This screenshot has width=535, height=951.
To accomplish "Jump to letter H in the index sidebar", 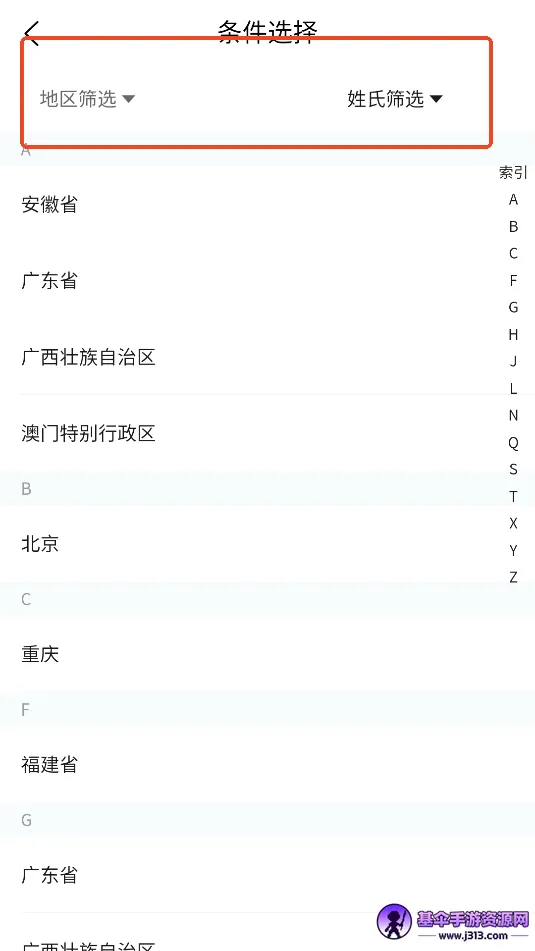I will click(513, 334).
